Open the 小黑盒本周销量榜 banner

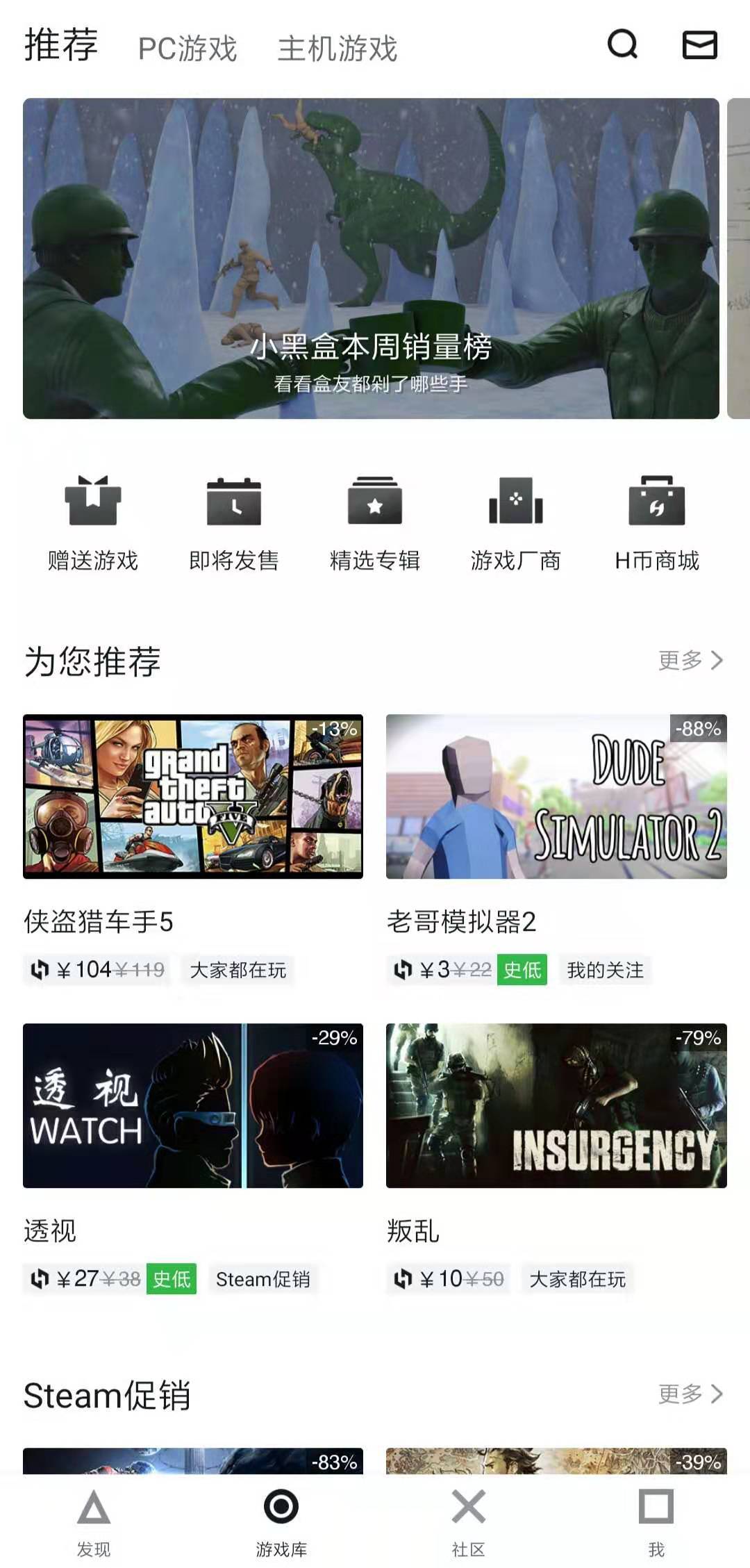[371, 258]
